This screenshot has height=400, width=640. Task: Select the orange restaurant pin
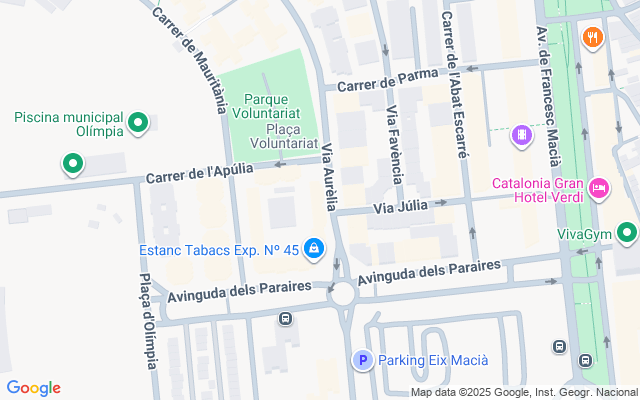point(592,39)
